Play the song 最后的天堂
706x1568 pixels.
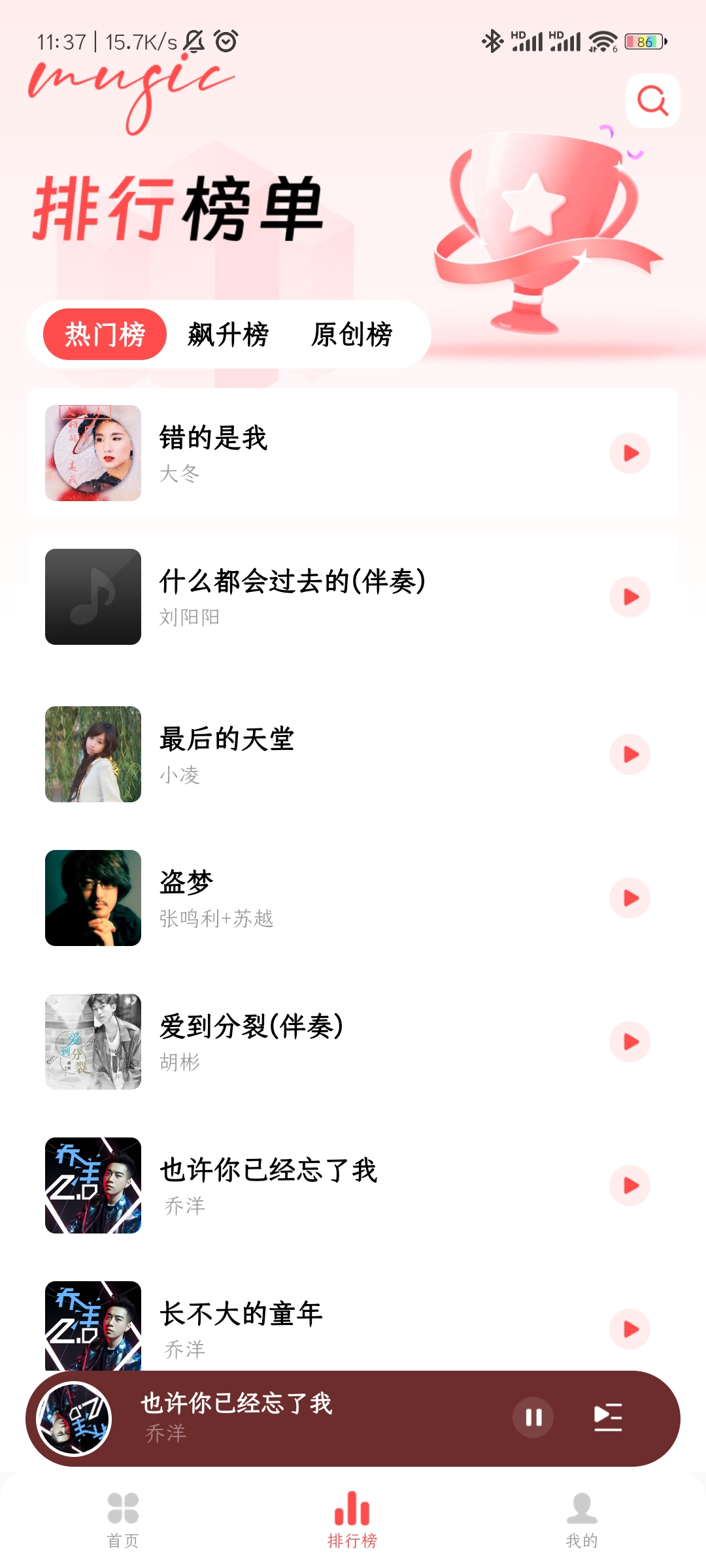[x=630, y=755]
